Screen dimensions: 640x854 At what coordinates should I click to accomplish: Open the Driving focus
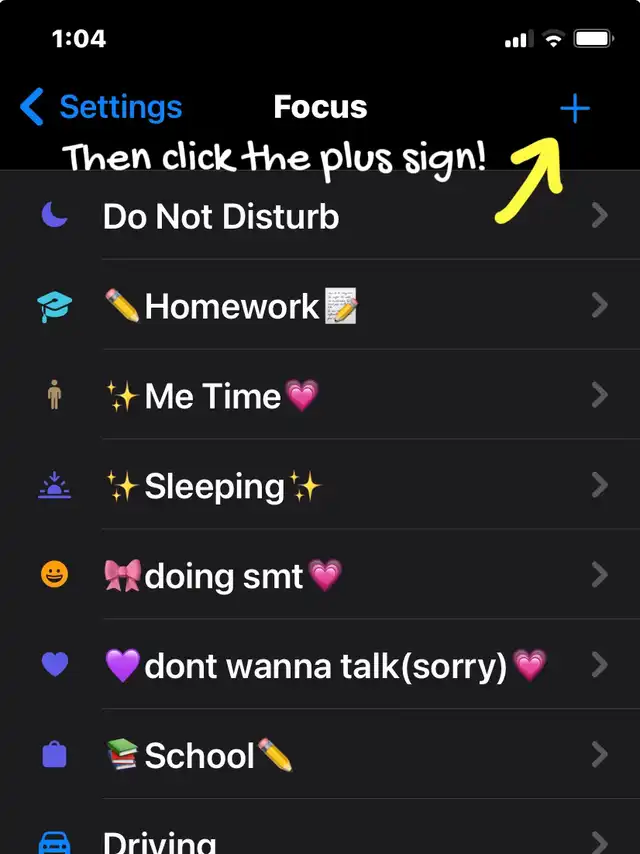pos(320,827)
